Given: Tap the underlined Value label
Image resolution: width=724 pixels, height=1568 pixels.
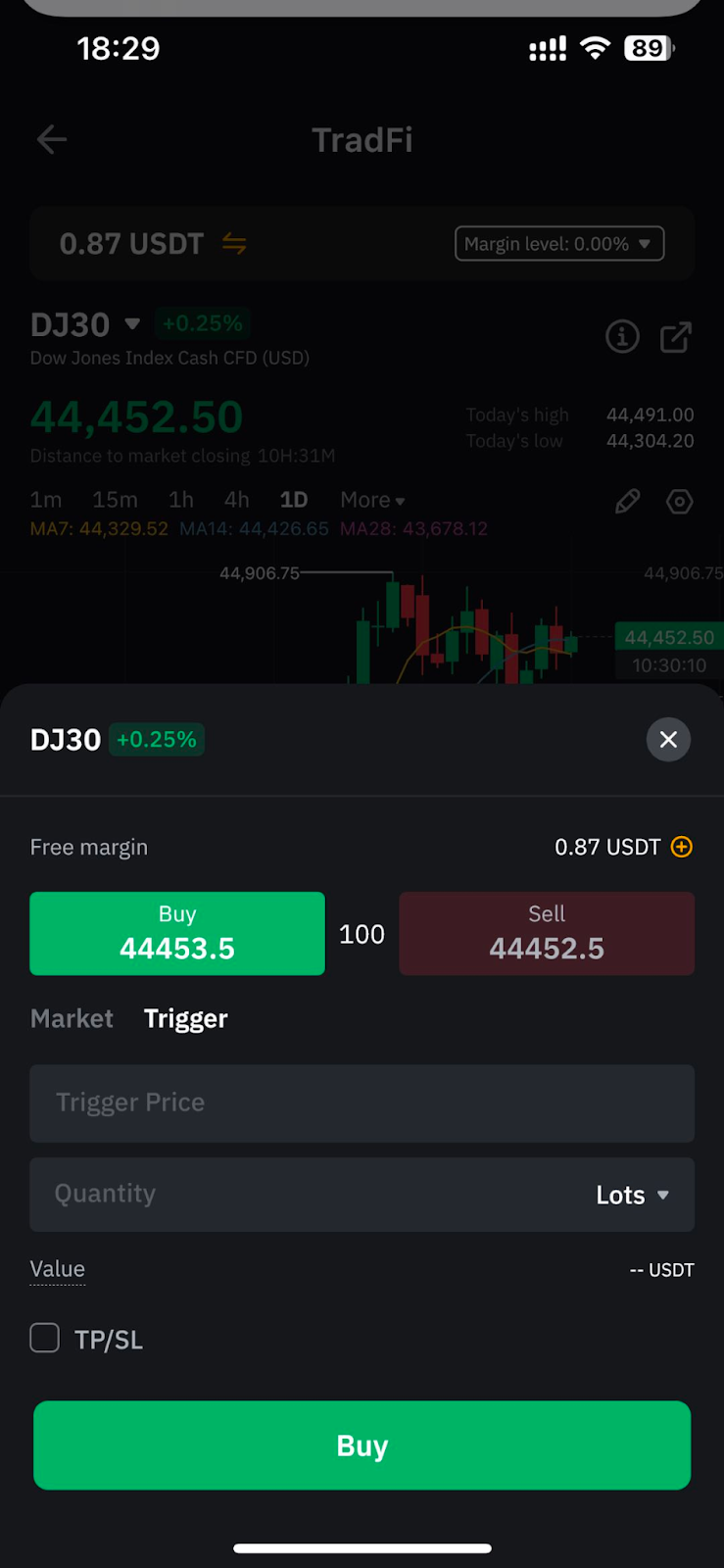Looking at the screenshot, I should point(58,1269).
